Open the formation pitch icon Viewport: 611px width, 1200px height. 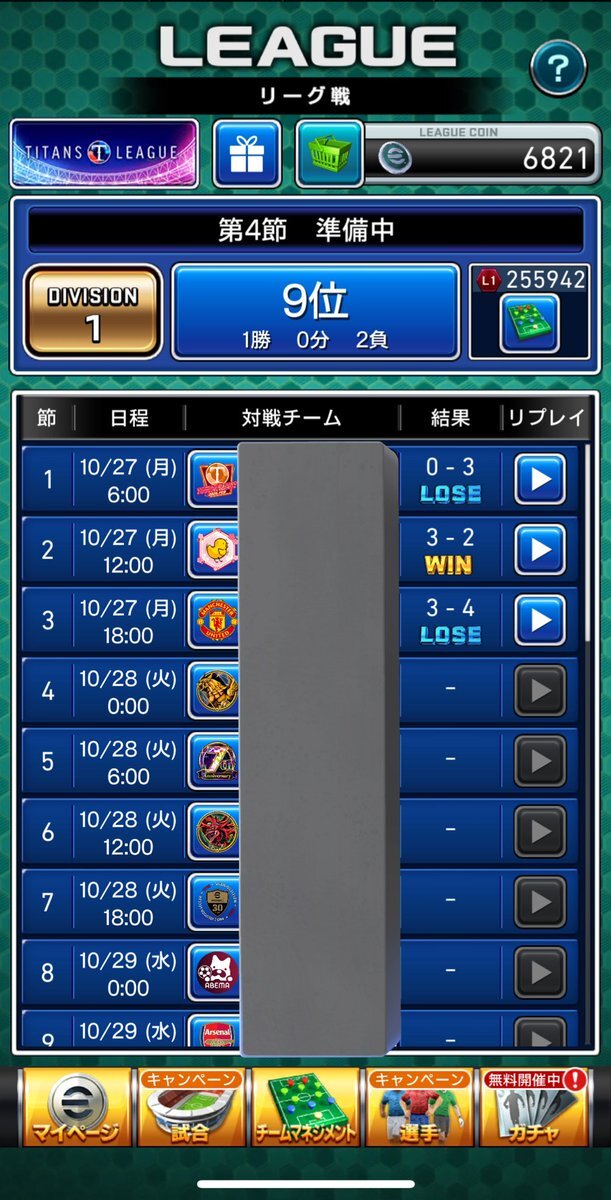pos(529,323)
